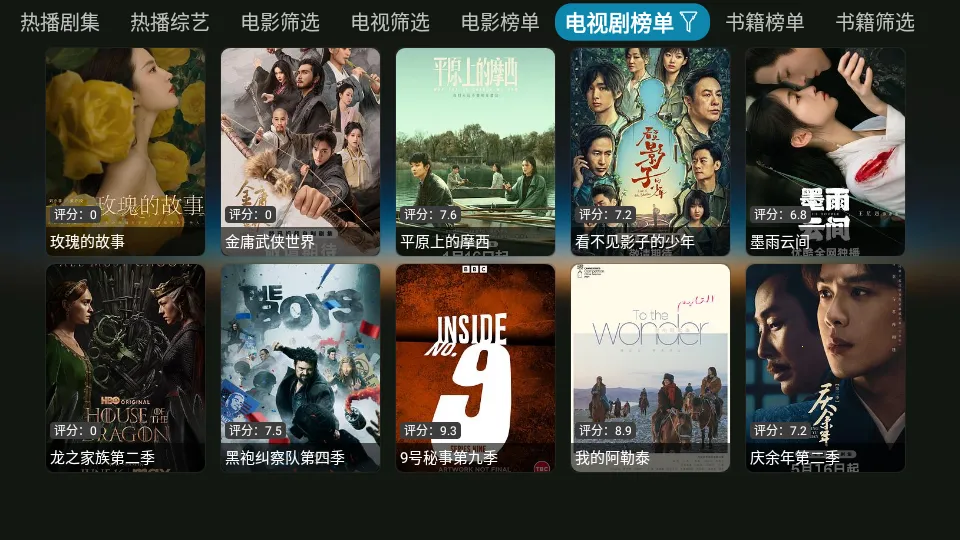
Task: Open the 书籍筛选 tab
Action: coord(875,22)
